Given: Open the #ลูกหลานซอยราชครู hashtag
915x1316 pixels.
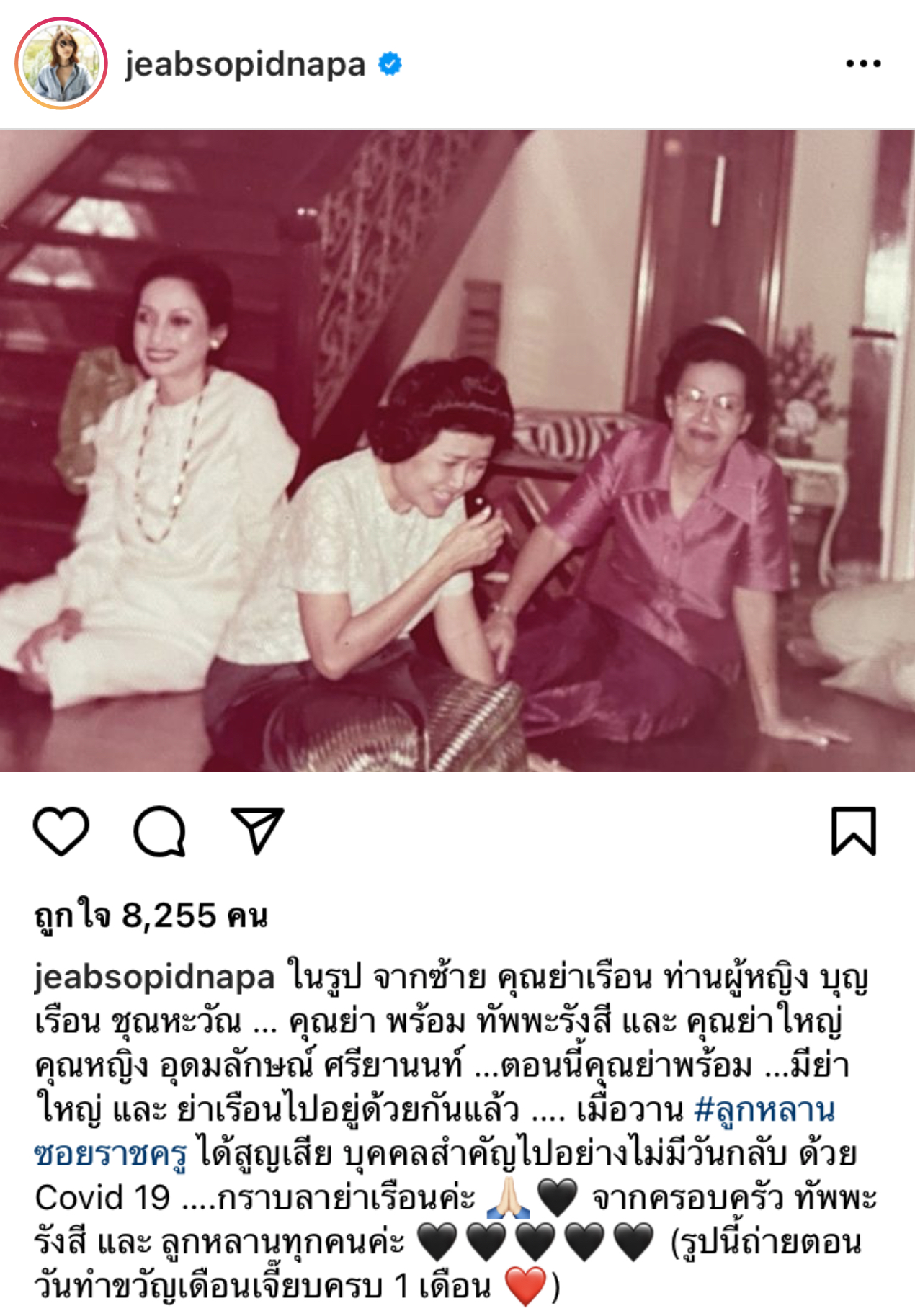Looking at the screenshot, I should 764,1110.
